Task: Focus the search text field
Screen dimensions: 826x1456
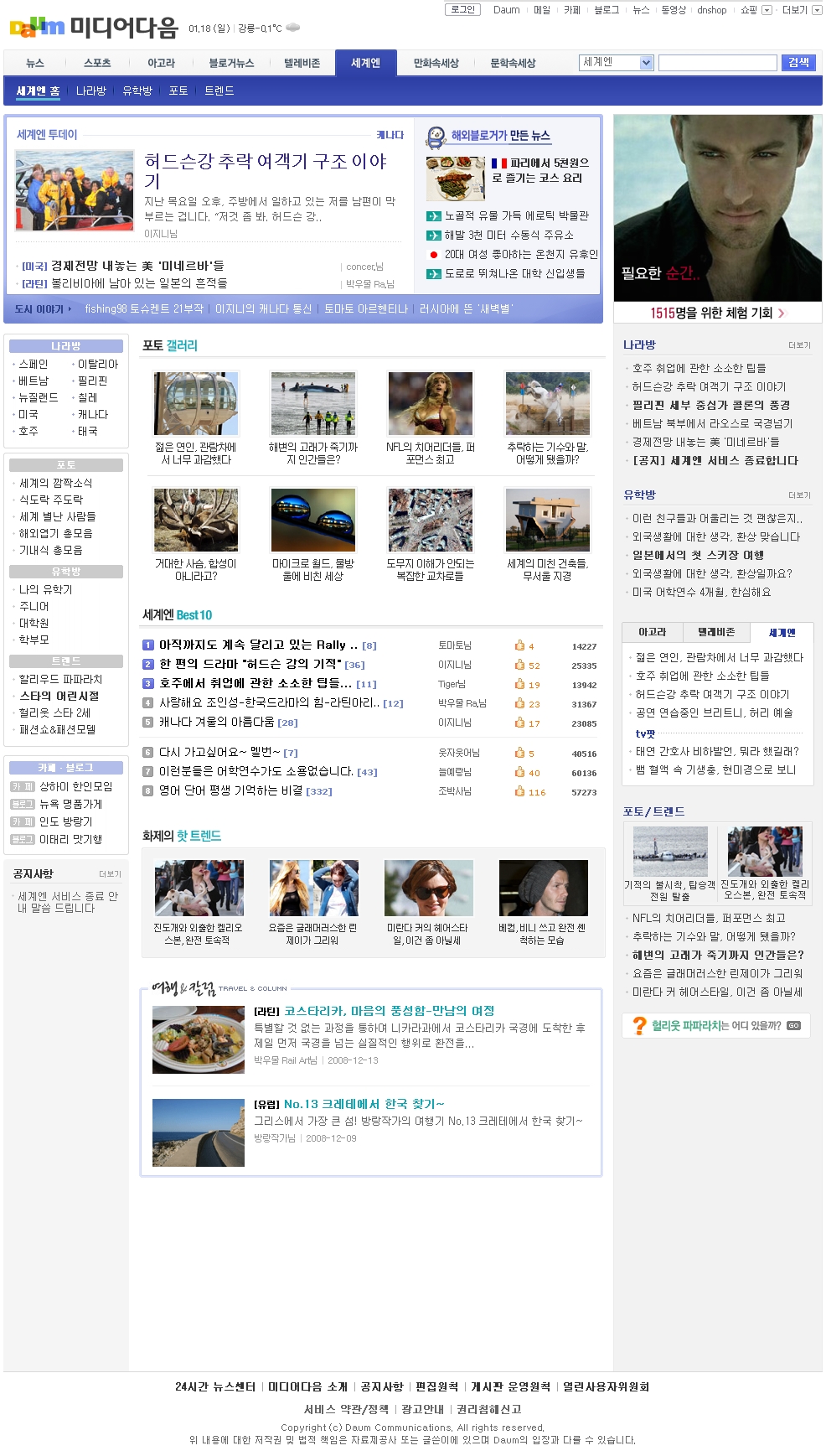Action: (x=717, y=63)
